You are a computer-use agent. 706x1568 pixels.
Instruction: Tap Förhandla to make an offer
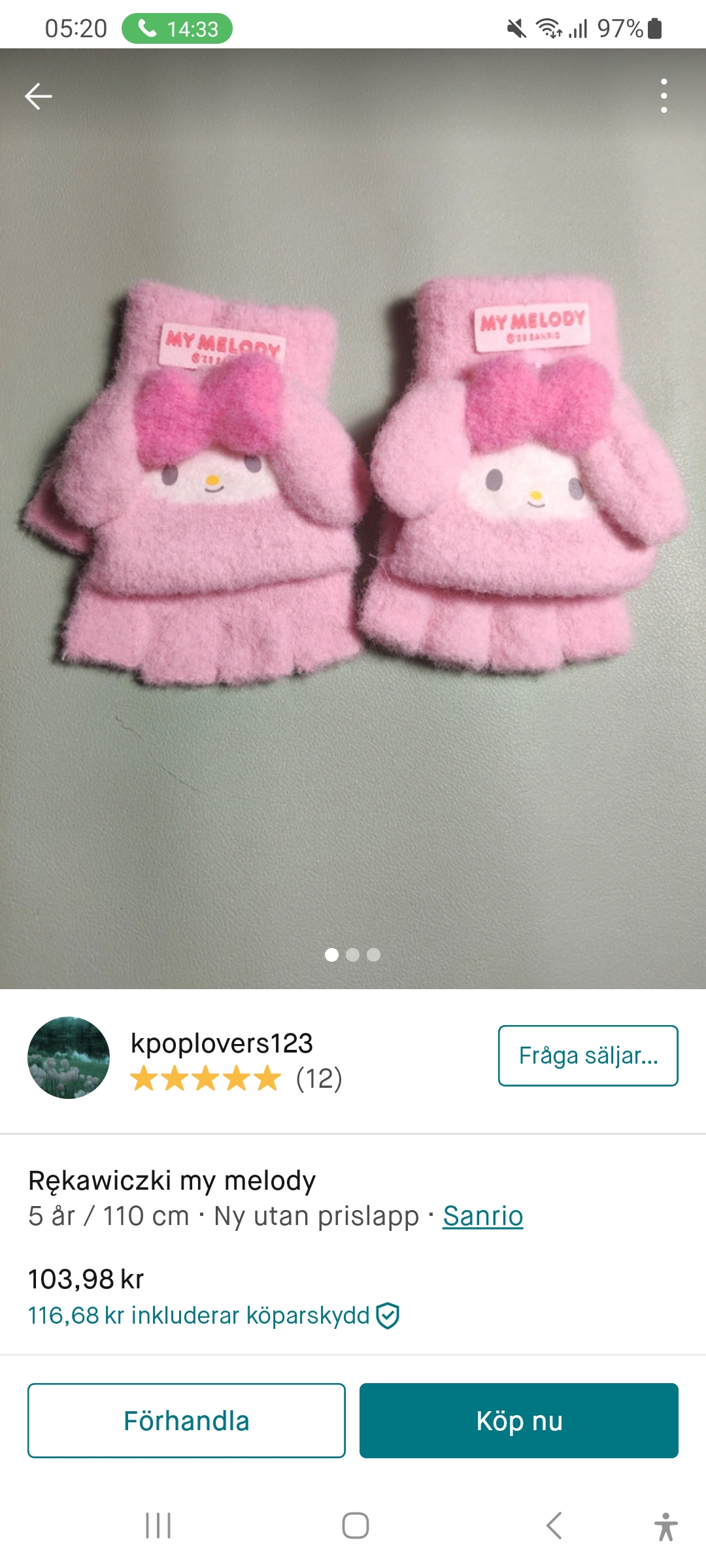[x=186, y=1420]
